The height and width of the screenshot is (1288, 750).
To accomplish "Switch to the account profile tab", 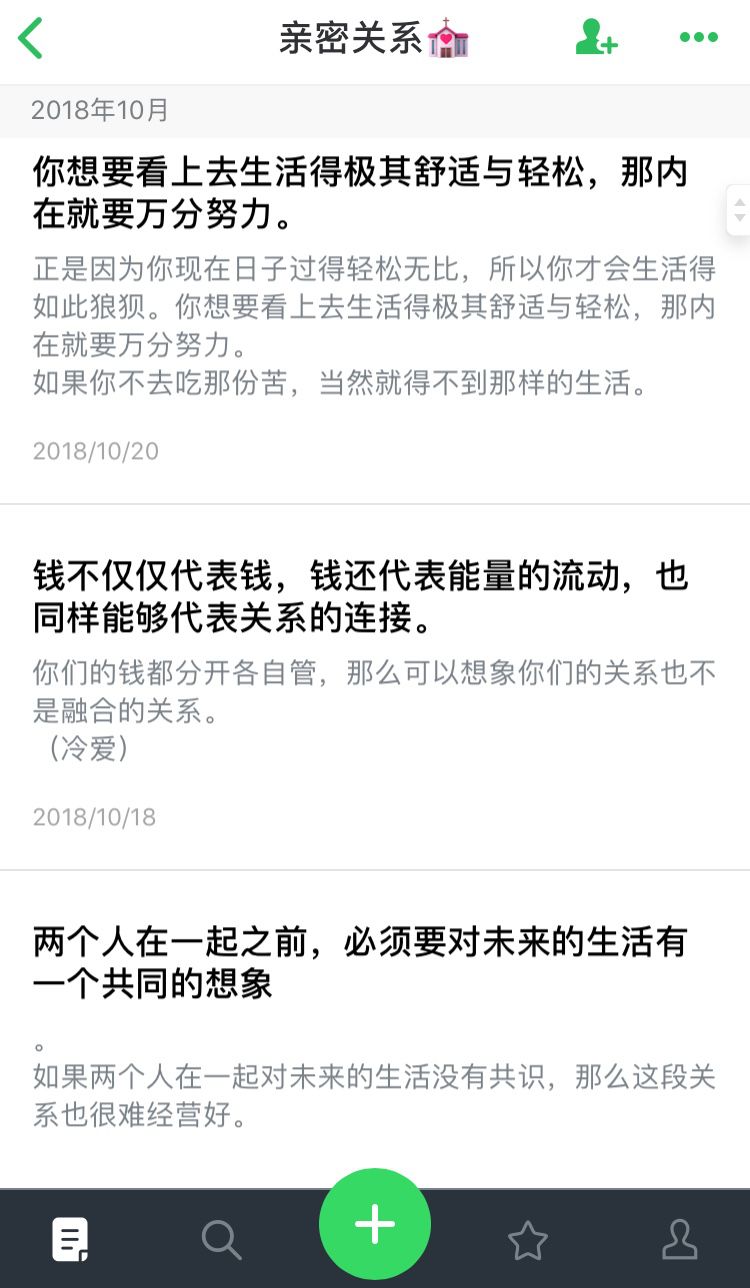I will [680, 1240].
